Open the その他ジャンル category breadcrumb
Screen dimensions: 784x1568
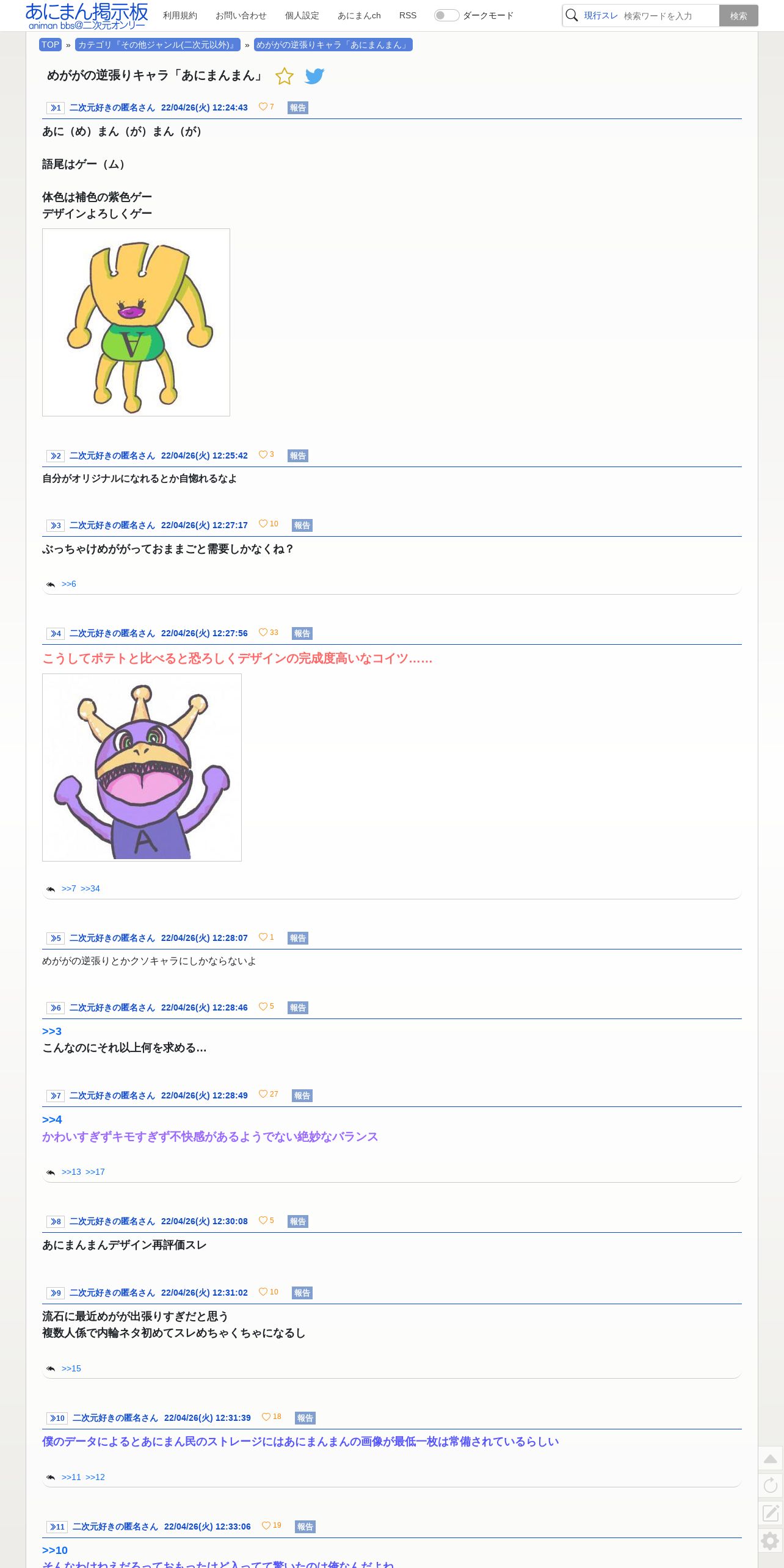(x=157, y=45)
